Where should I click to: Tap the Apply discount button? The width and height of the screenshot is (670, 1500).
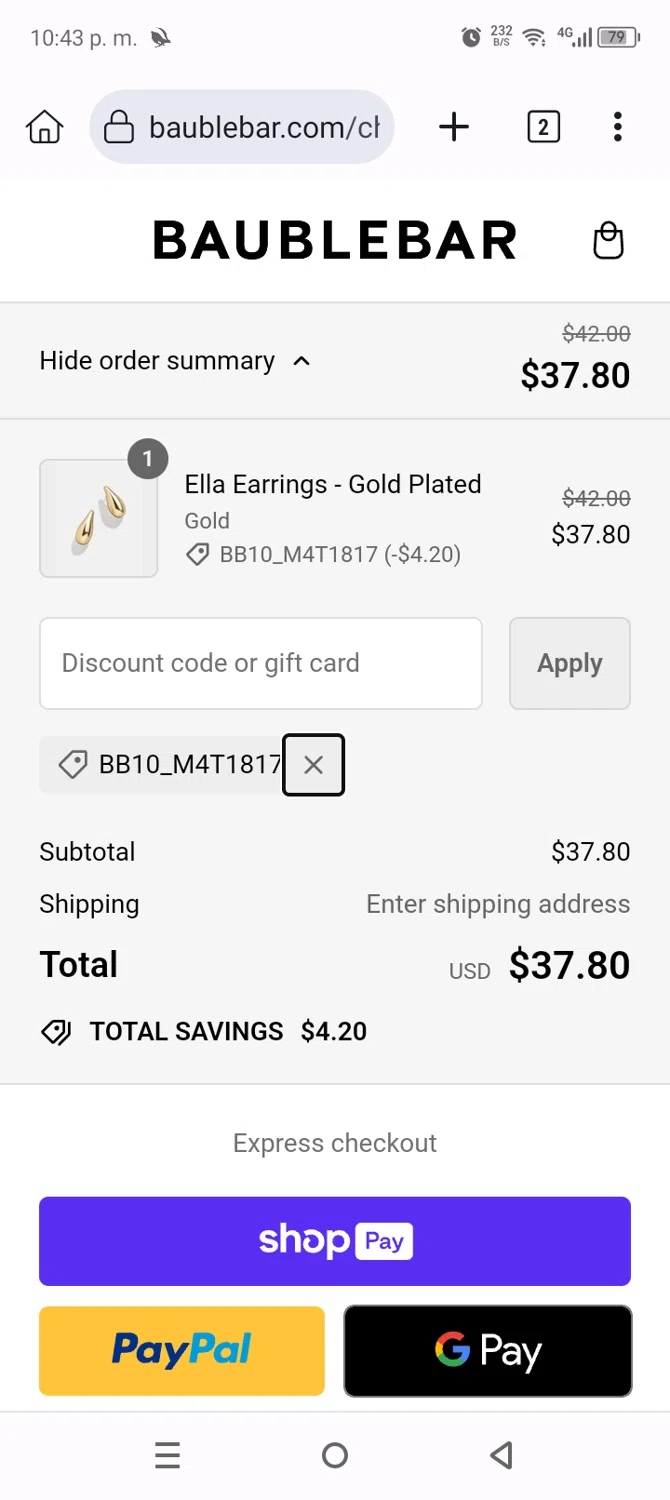570,663
